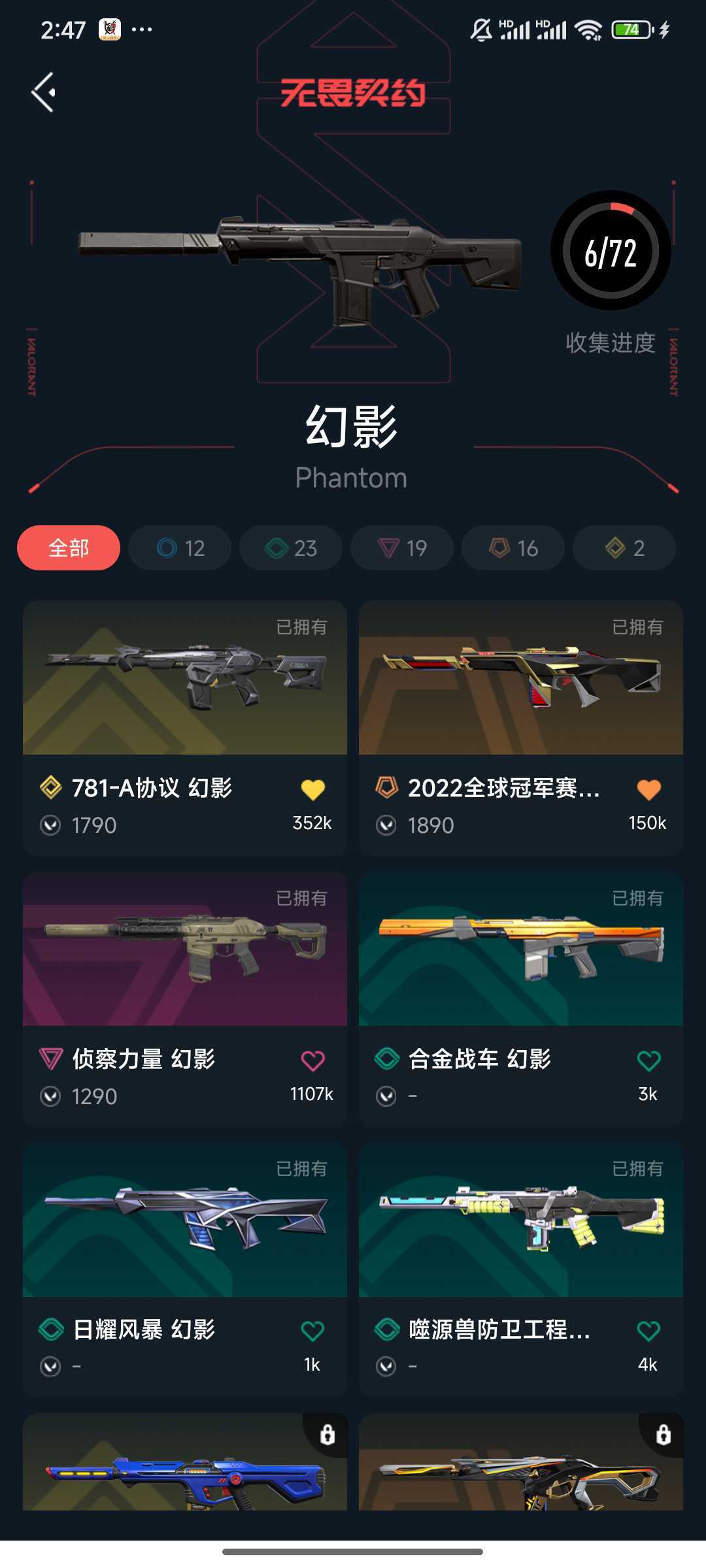
Task: Go back using the top-left arrow
Action: pos(44,92)
